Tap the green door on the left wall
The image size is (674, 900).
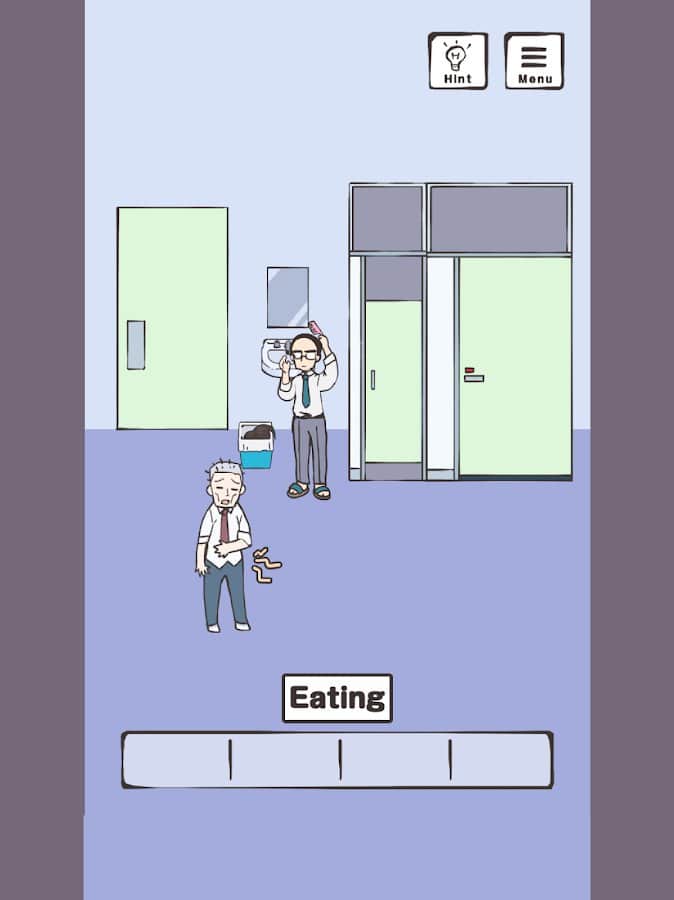pyautogui.click(x=172, y=318)
